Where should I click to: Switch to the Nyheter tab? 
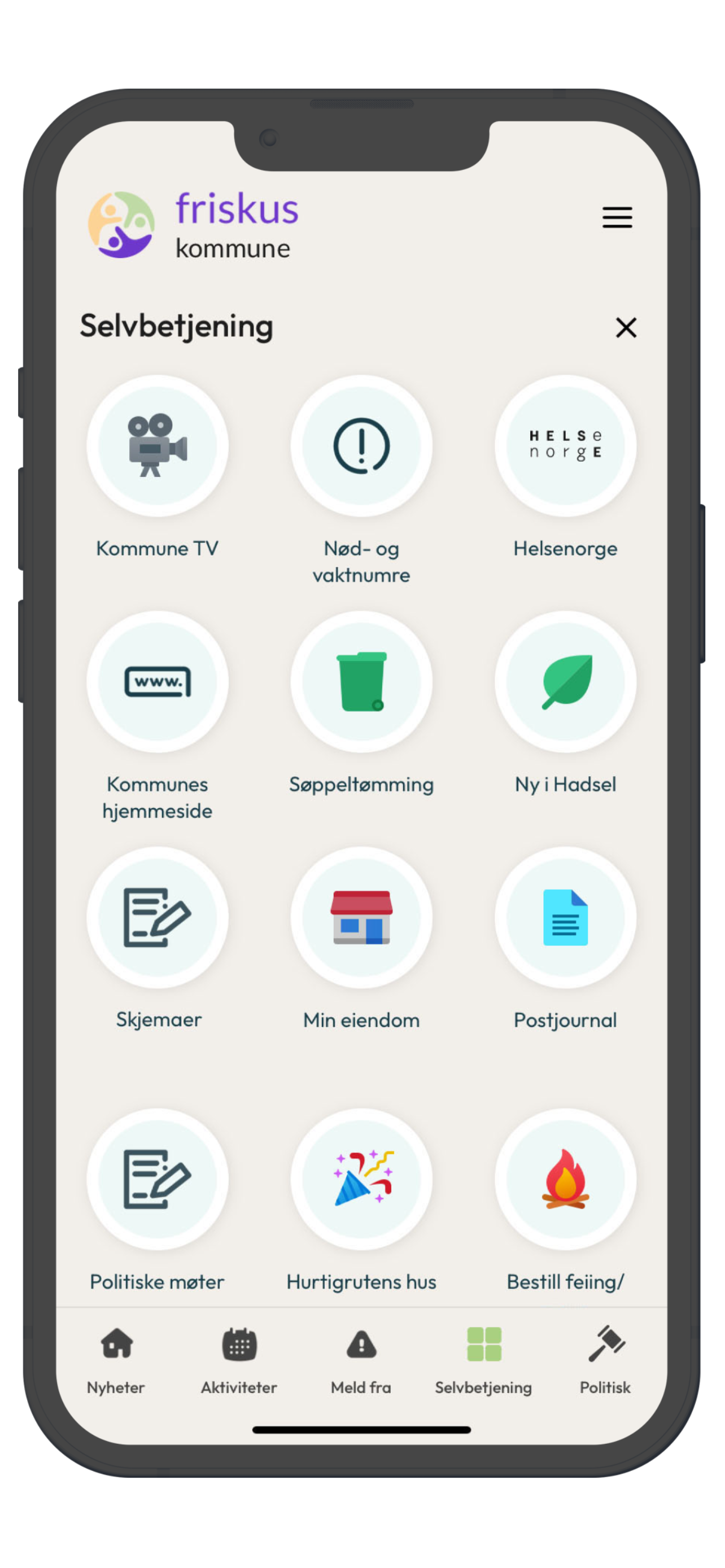tap(116, 1361)
